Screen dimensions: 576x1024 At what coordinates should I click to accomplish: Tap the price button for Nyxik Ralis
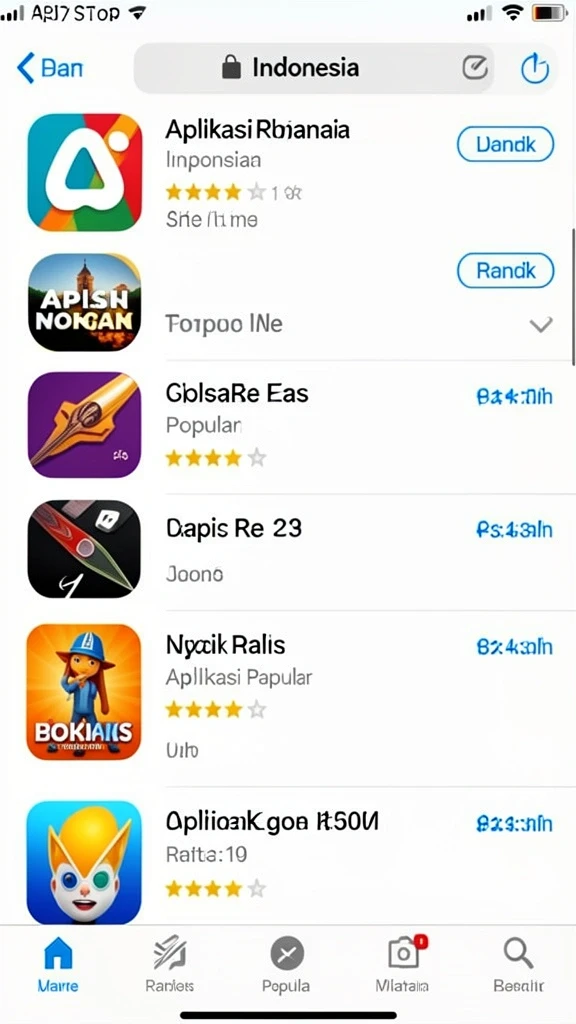click(515, 647)
